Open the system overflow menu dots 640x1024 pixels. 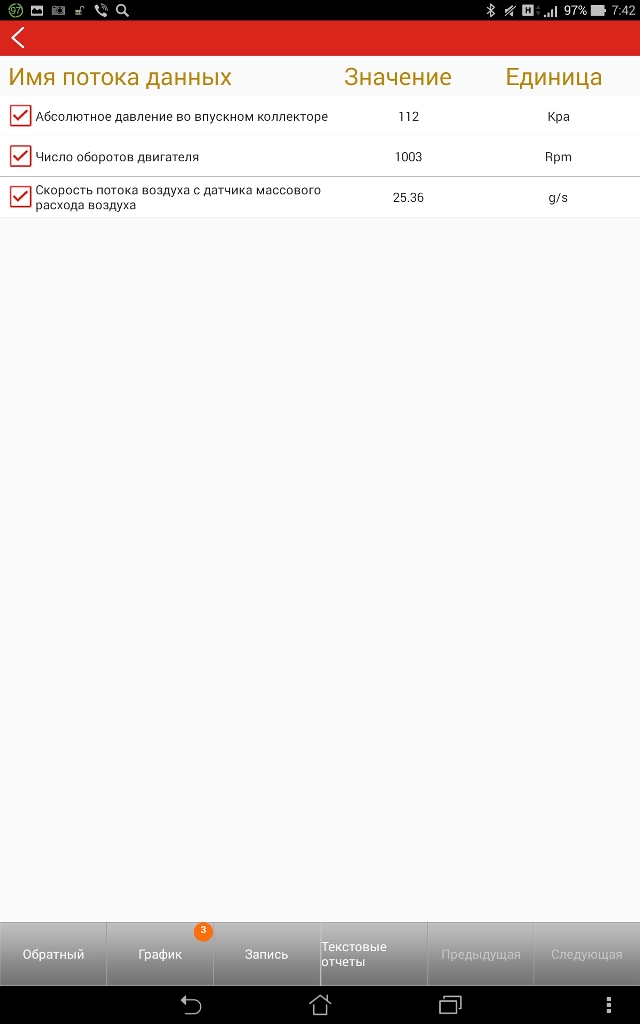pos(608,1004)
